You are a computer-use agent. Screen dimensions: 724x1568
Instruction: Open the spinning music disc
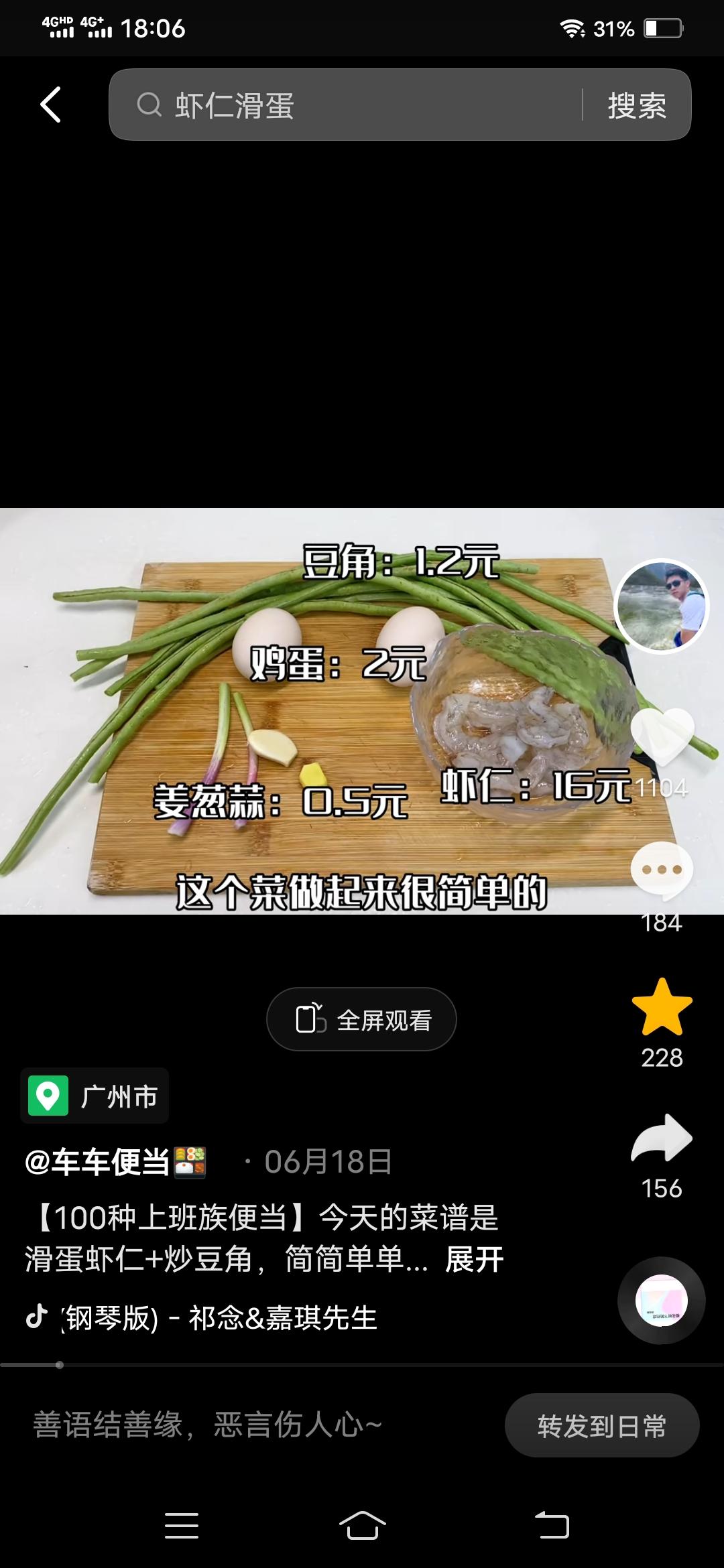661,1300
